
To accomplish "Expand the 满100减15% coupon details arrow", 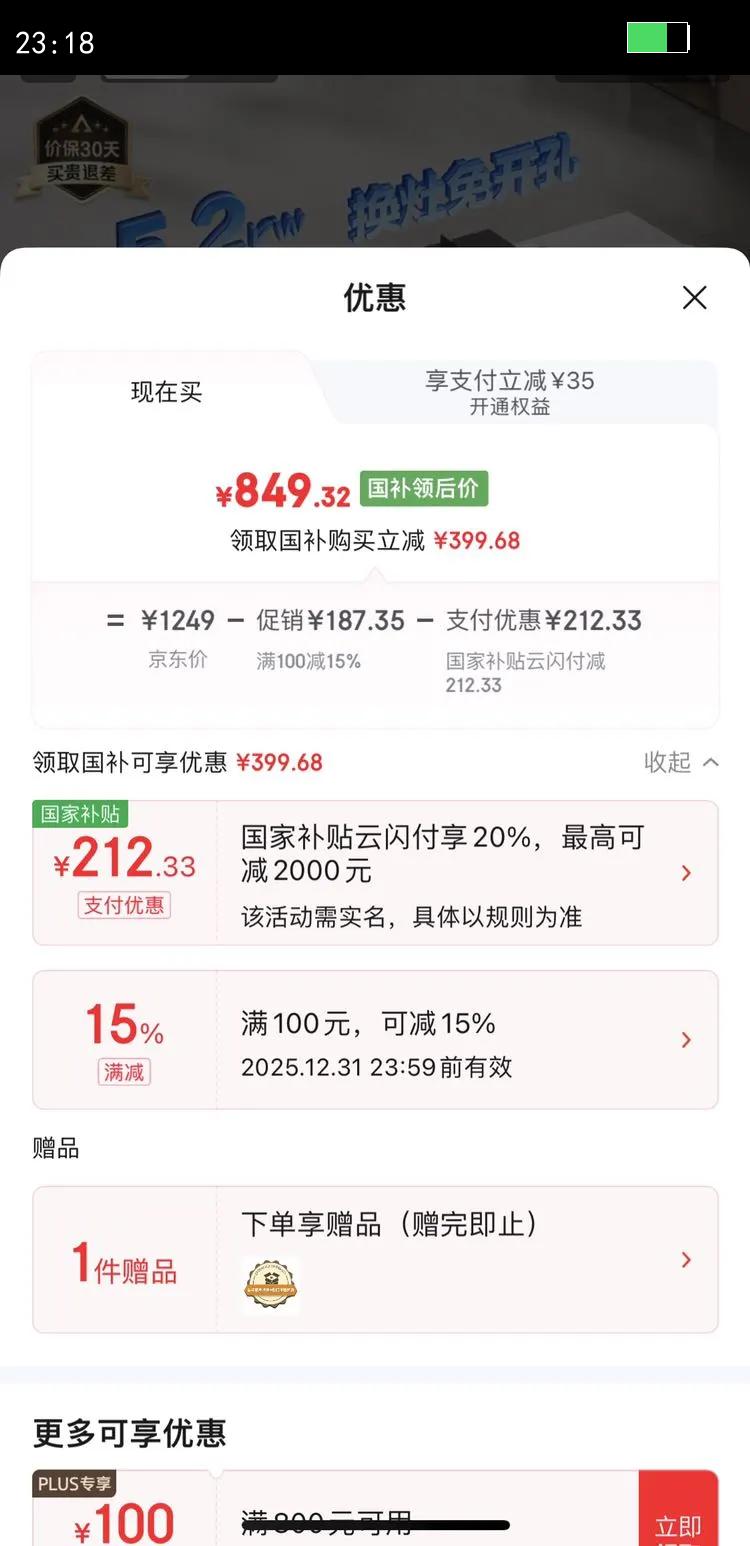I will point(687,1040).
